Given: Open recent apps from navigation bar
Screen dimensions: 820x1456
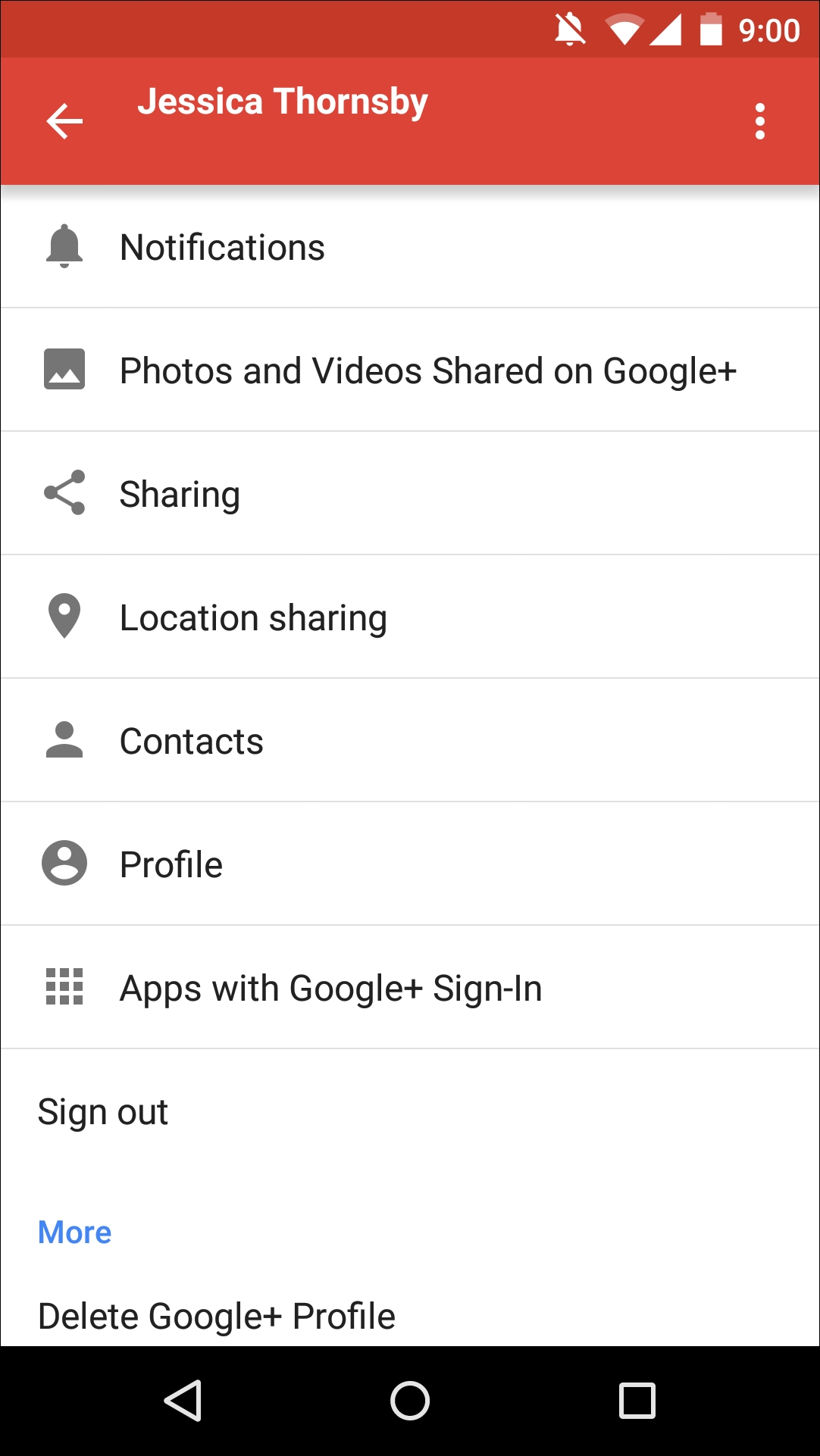Looking at the screenshot, I should point(637,1401).
